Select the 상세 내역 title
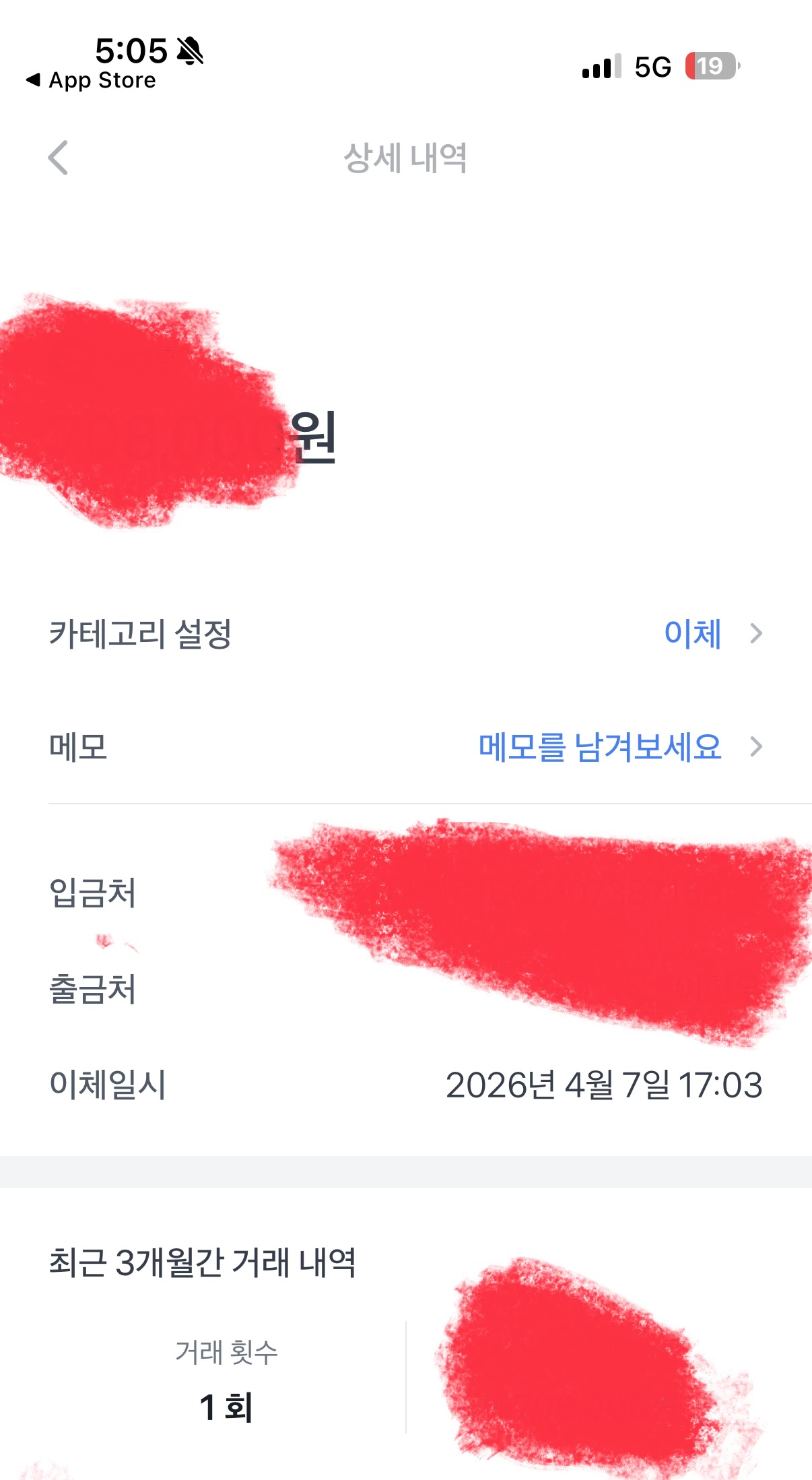 (x=405, y=159)
